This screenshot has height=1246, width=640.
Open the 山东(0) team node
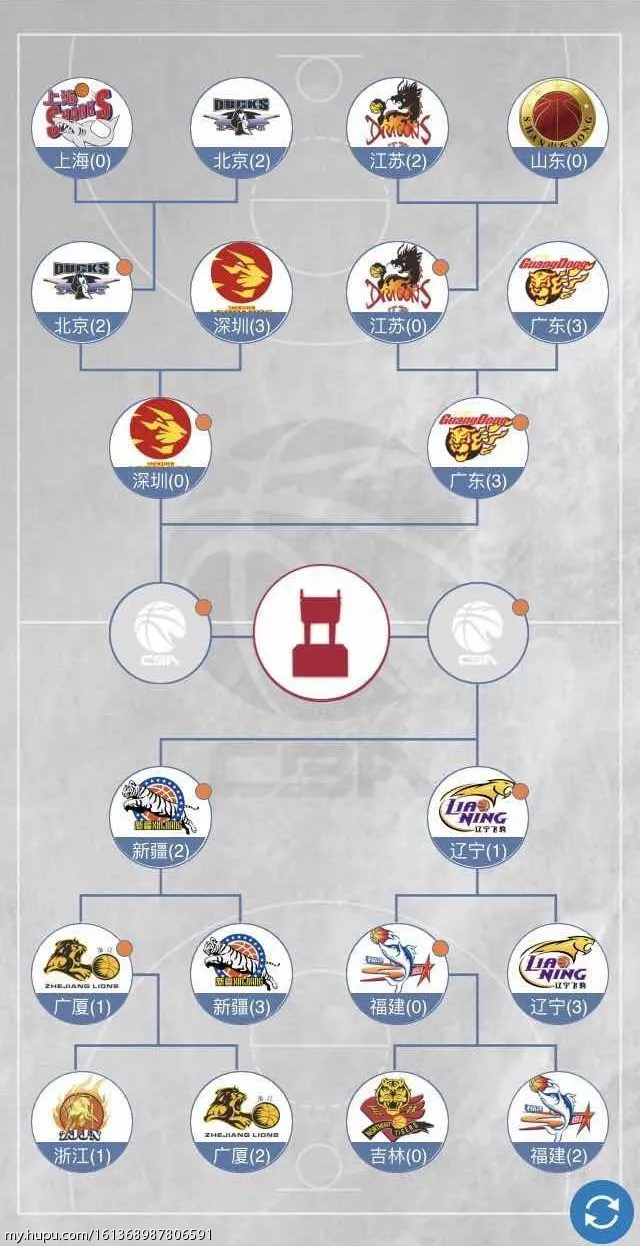pos(557,127)
